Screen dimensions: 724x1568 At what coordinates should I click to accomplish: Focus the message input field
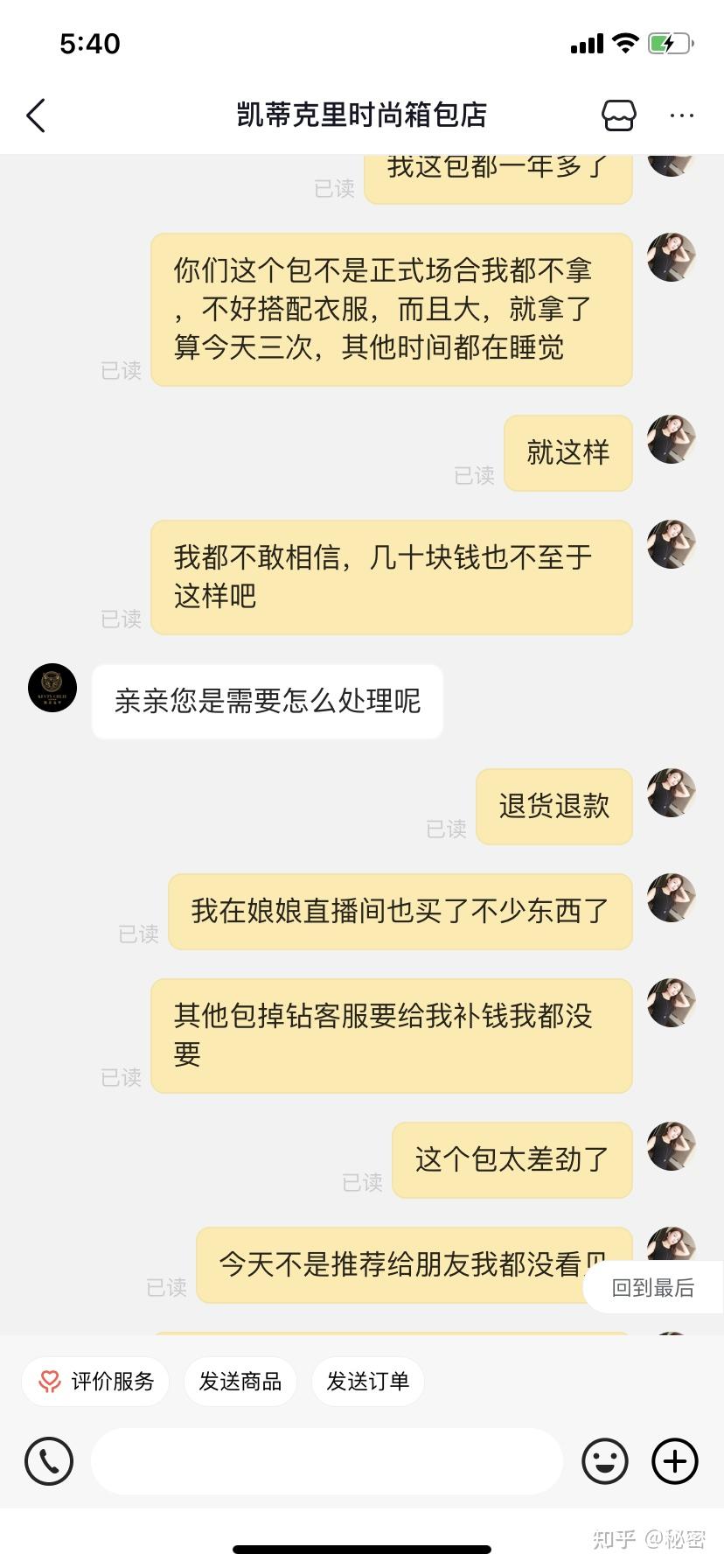click(325, 1461)
